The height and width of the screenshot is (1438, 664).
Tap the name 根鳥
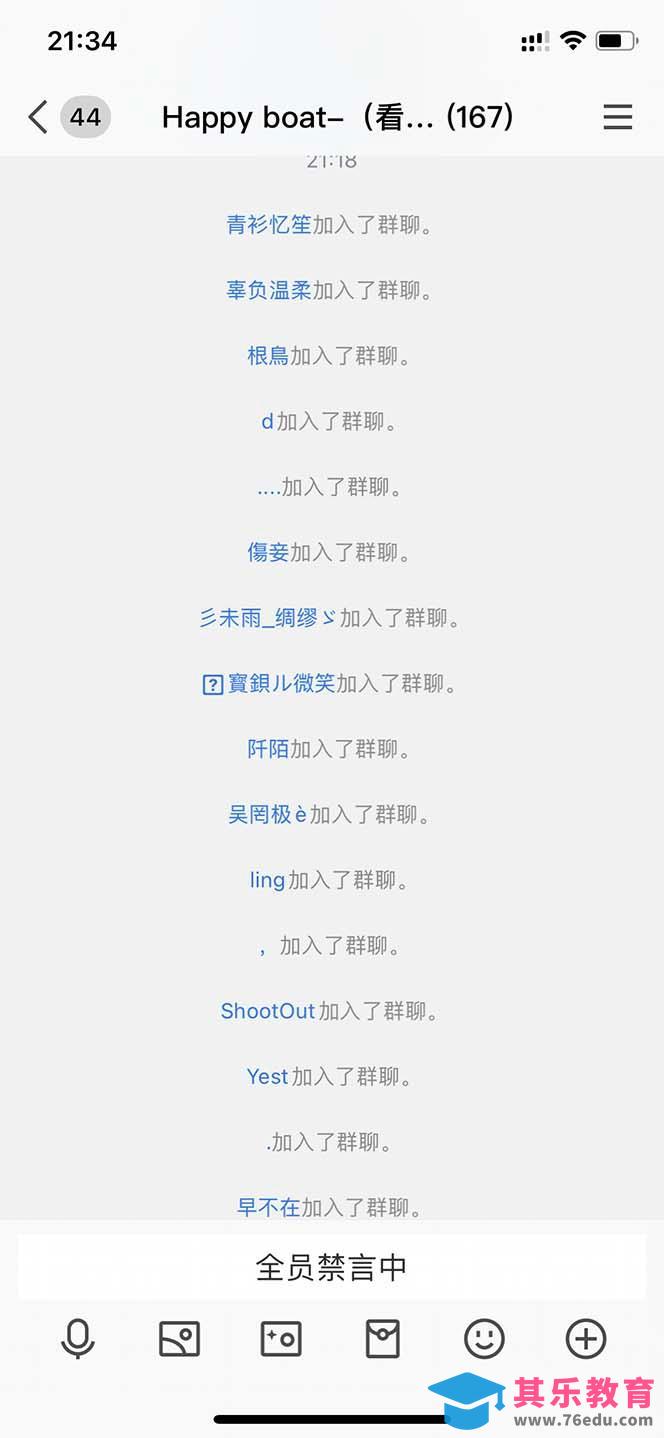(268, 355)
